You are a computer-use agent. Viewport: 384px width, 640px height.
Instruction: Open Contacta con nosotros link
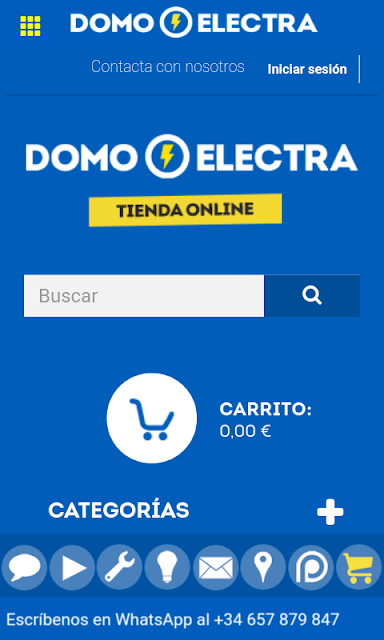(168, 67)
